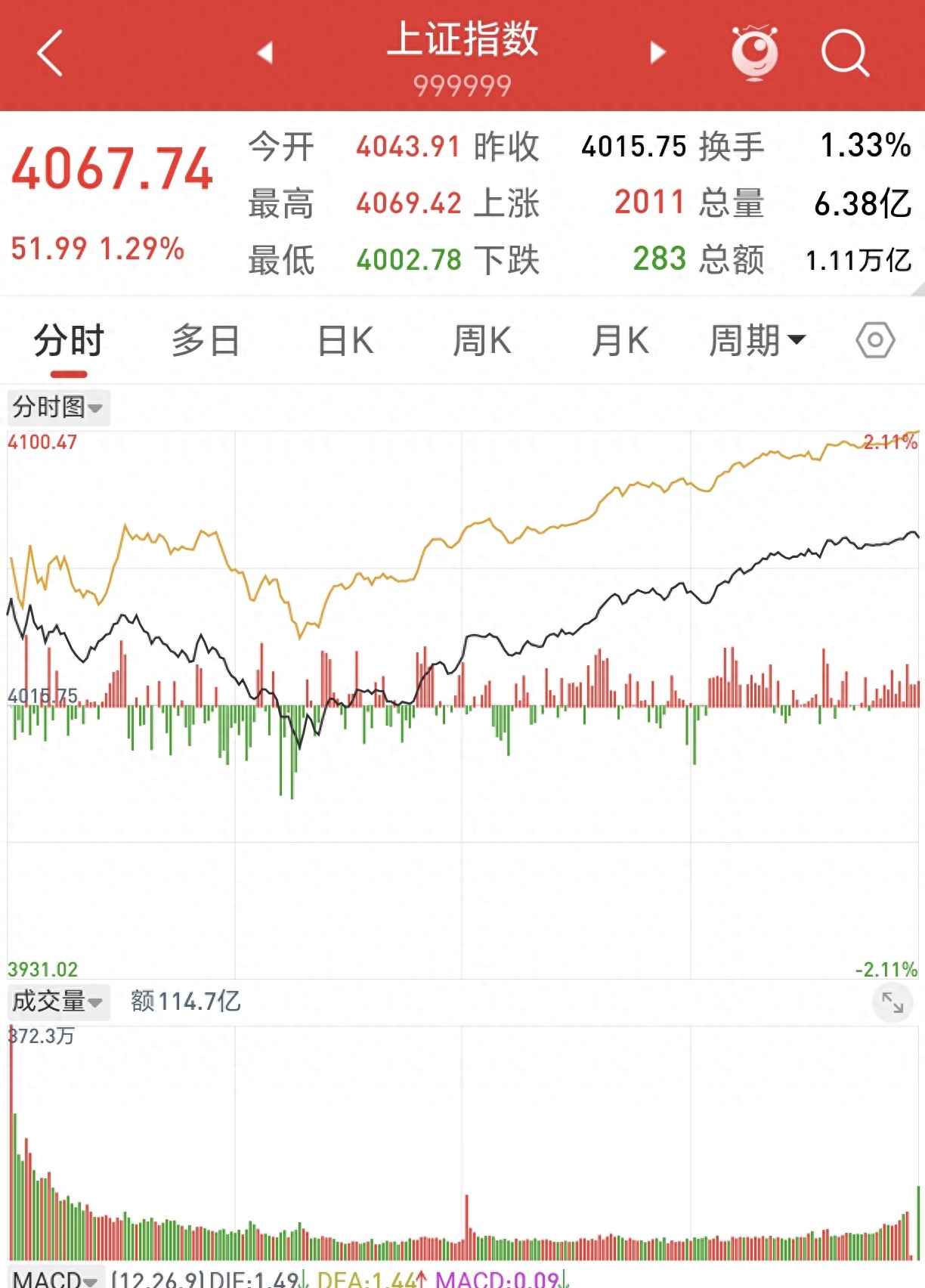925x1288 pixels.
Task: Switch to the 多日 multi-day tab
Action: (204, 342)
